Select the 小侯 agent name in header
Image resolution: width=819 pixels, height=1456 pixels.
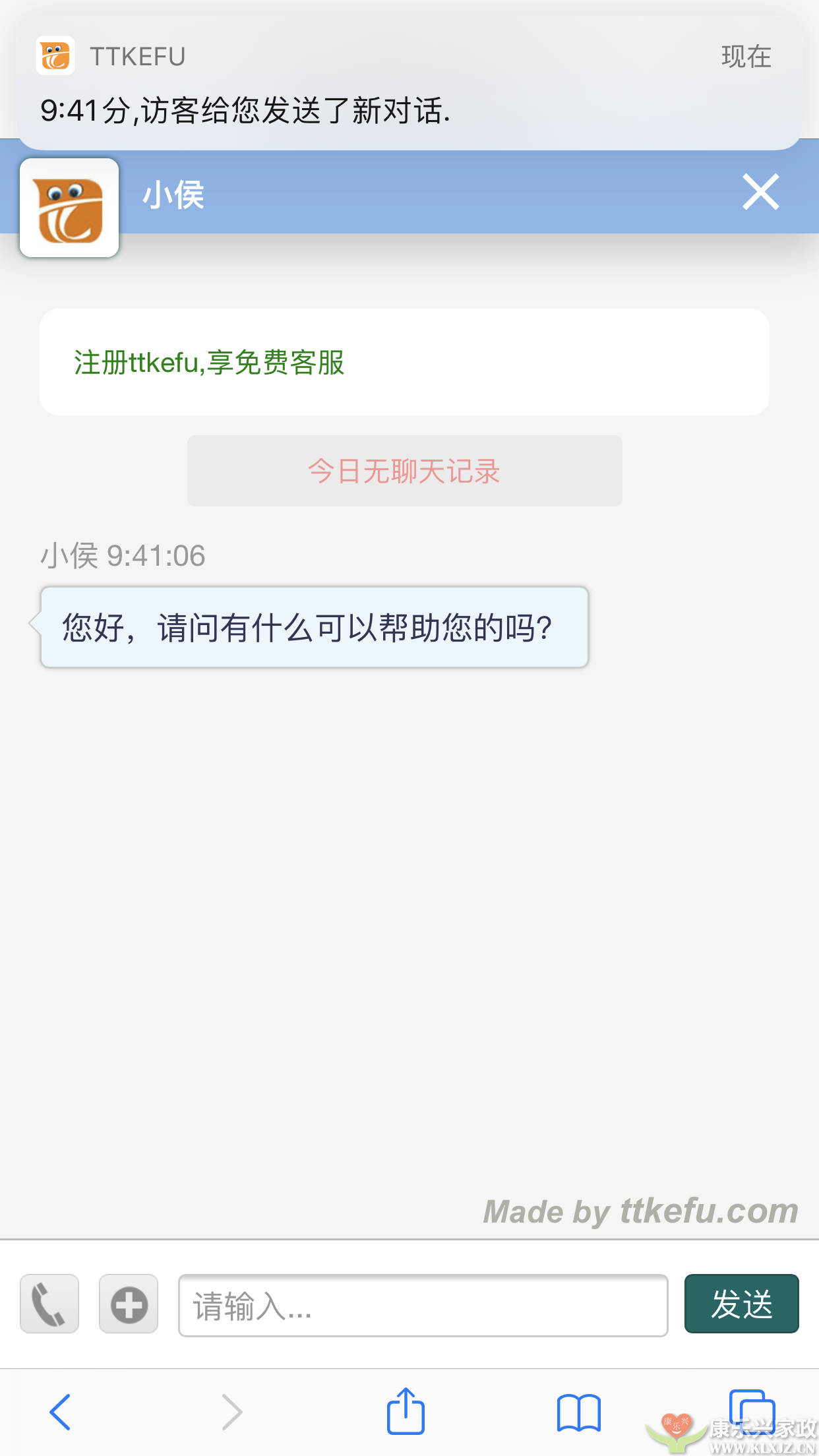173,195
